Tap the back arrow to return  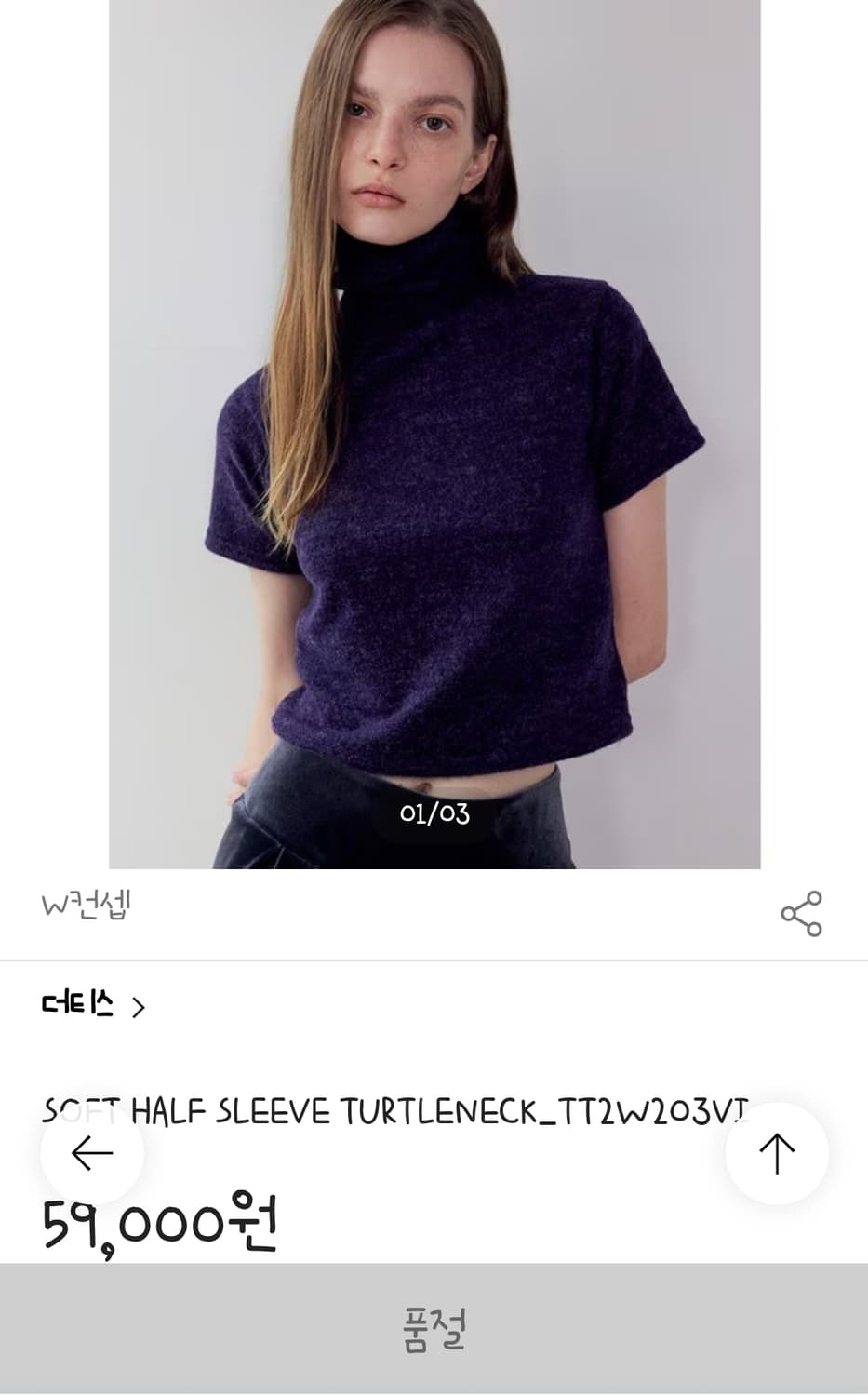pyautogui.click(x=92, y=1153)
